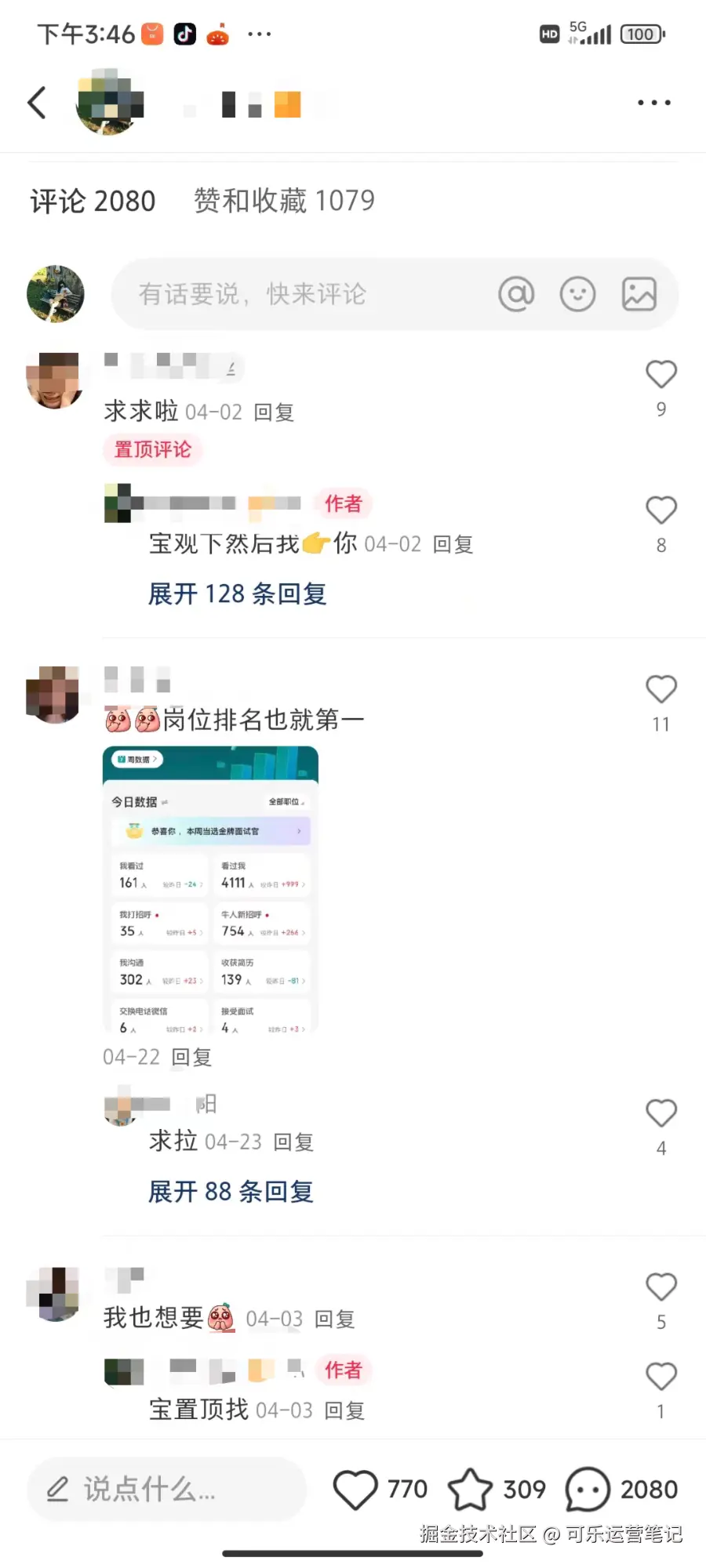Reply to the 求求啦 comment
This screenshot has width=706, height=1568.
click(x=274, y=412)
